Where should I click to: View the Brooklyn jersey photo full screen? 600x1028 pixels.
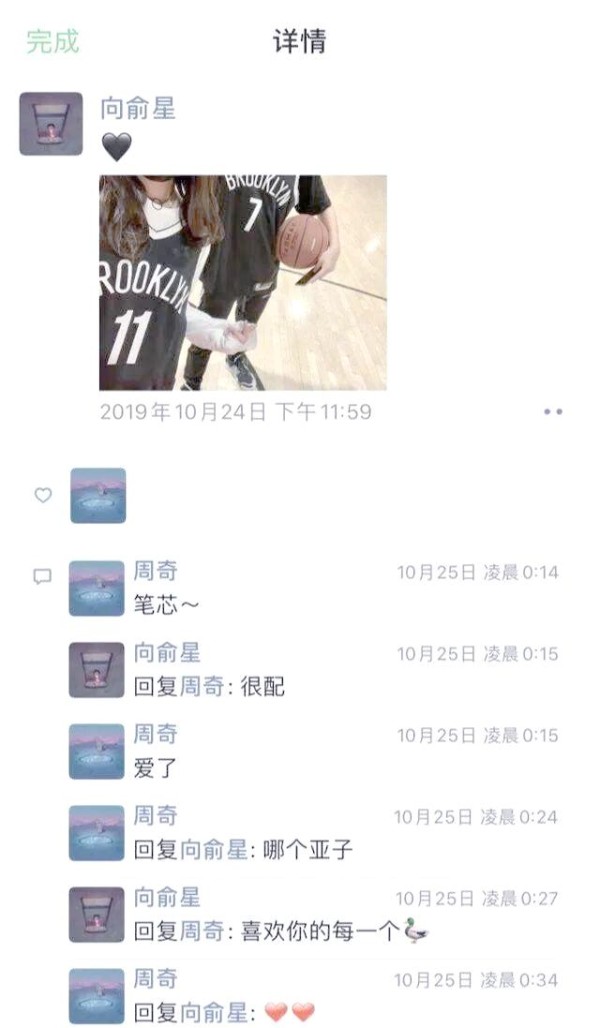[x=243, y=283]
